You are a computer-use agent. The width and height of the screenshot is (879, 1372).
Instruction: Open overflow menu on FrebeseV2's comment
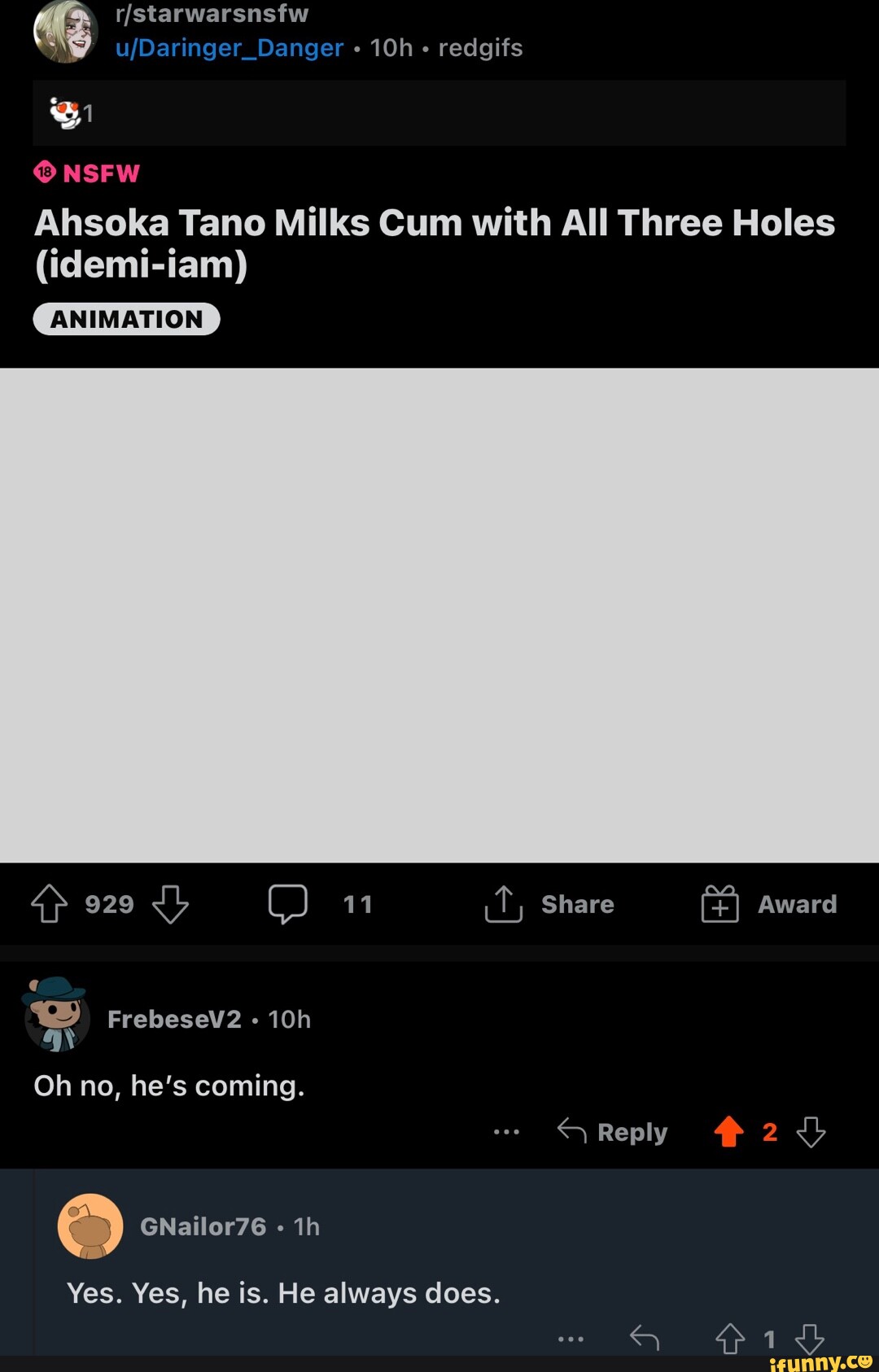(506, 1132)
